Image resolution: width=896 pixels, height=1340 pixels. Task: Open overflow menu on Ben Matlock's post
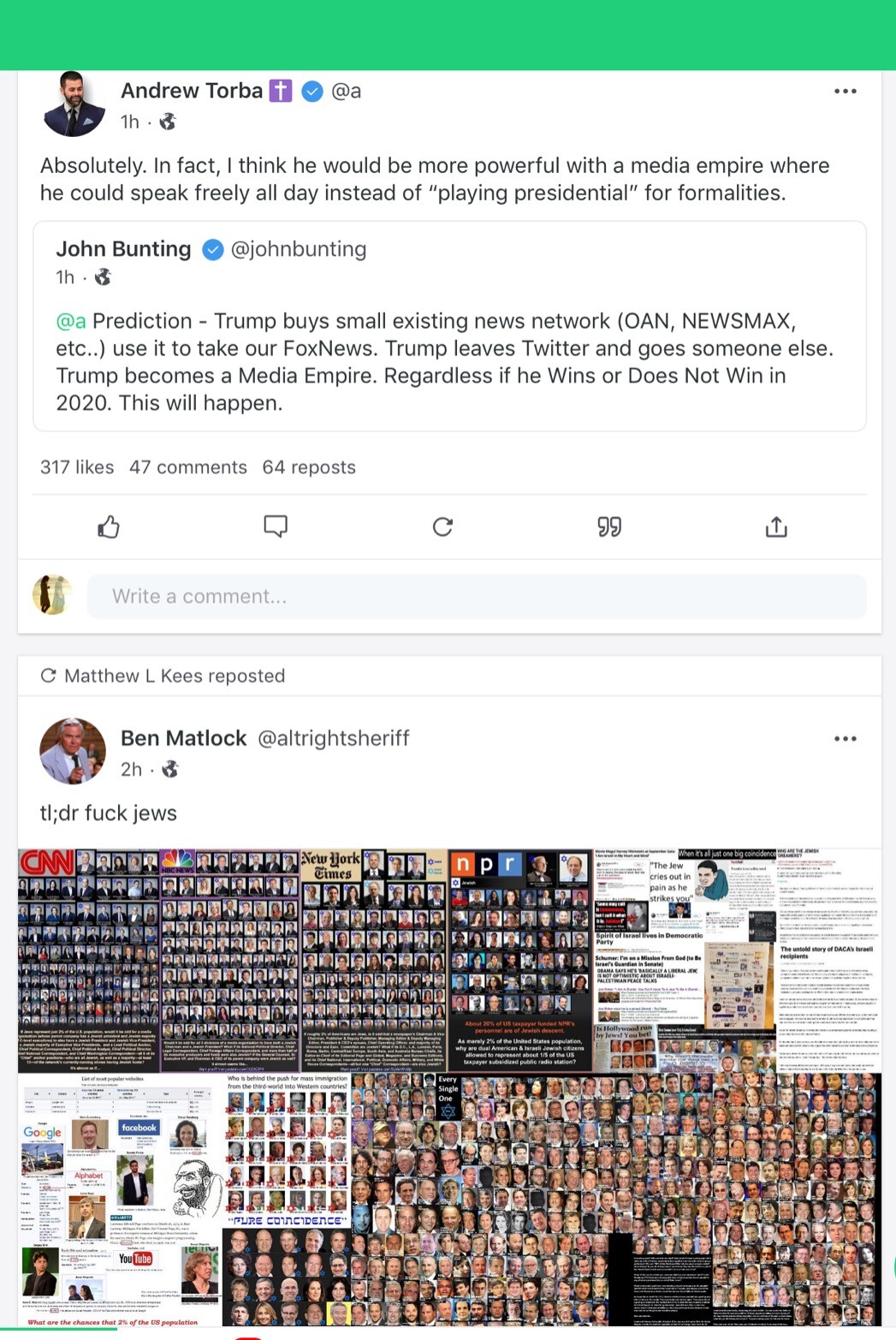click(845, 739)
